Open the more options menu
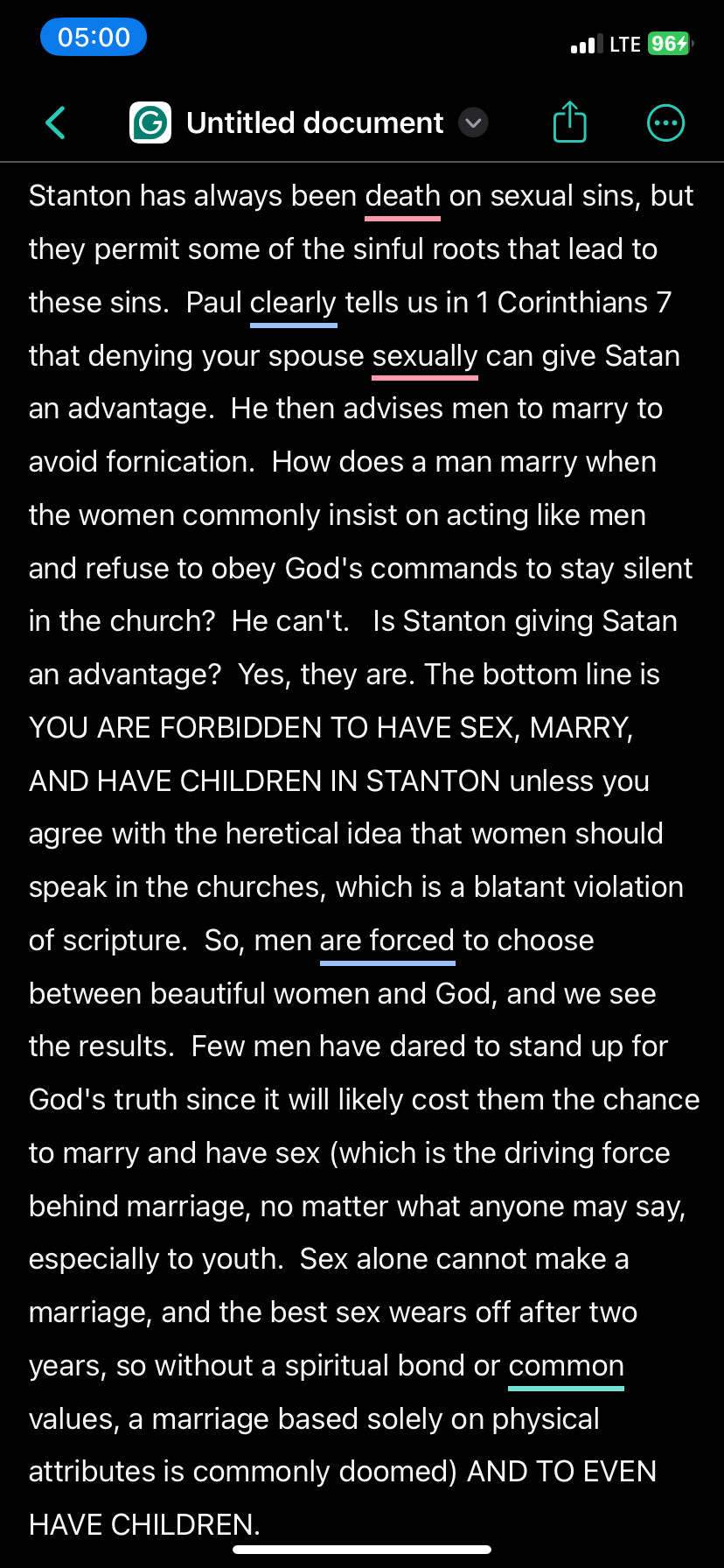The width and height of the screenshot is (724, 1568). (665, 122)
